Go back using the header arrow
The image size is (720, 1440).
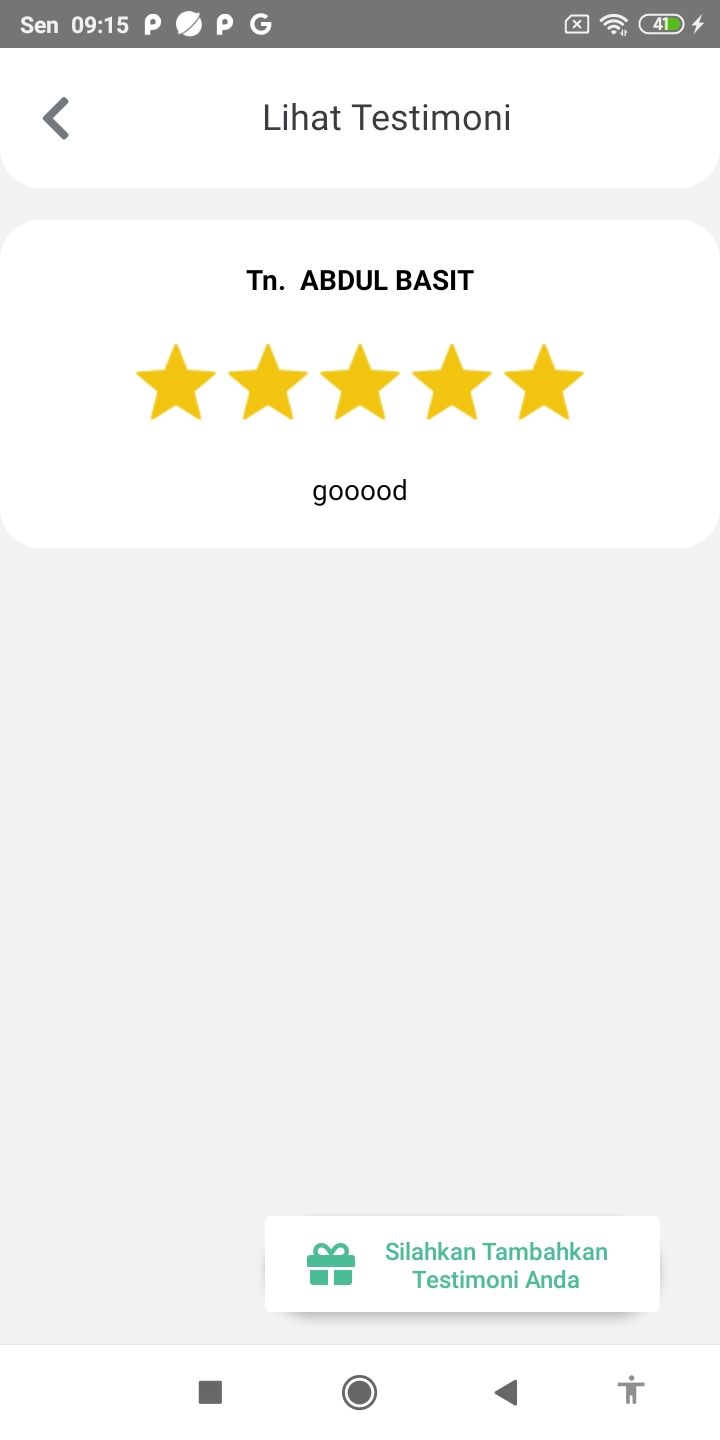tap(56, 118)
